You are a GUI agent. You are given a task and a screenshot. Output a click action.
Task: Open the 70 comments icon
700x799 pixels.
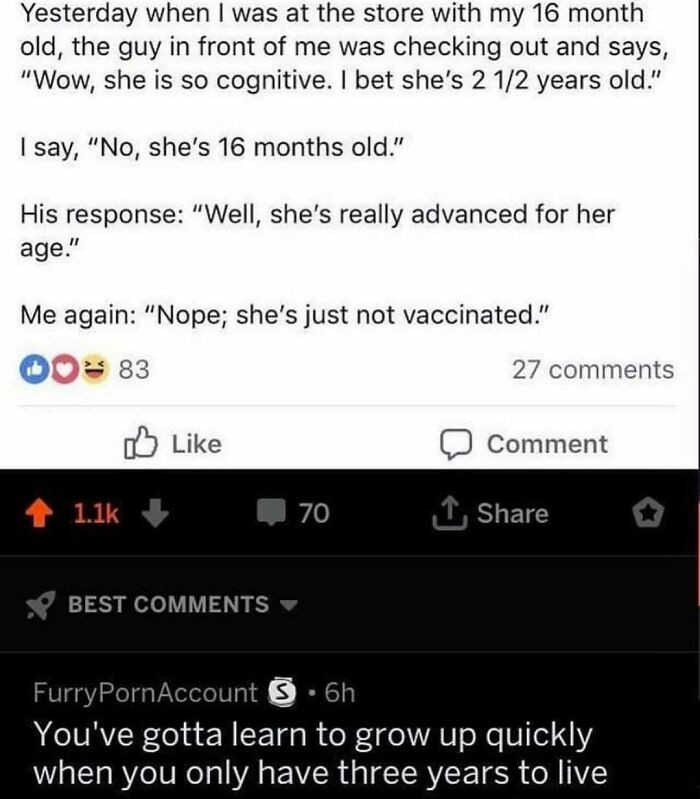click(271, 514)
